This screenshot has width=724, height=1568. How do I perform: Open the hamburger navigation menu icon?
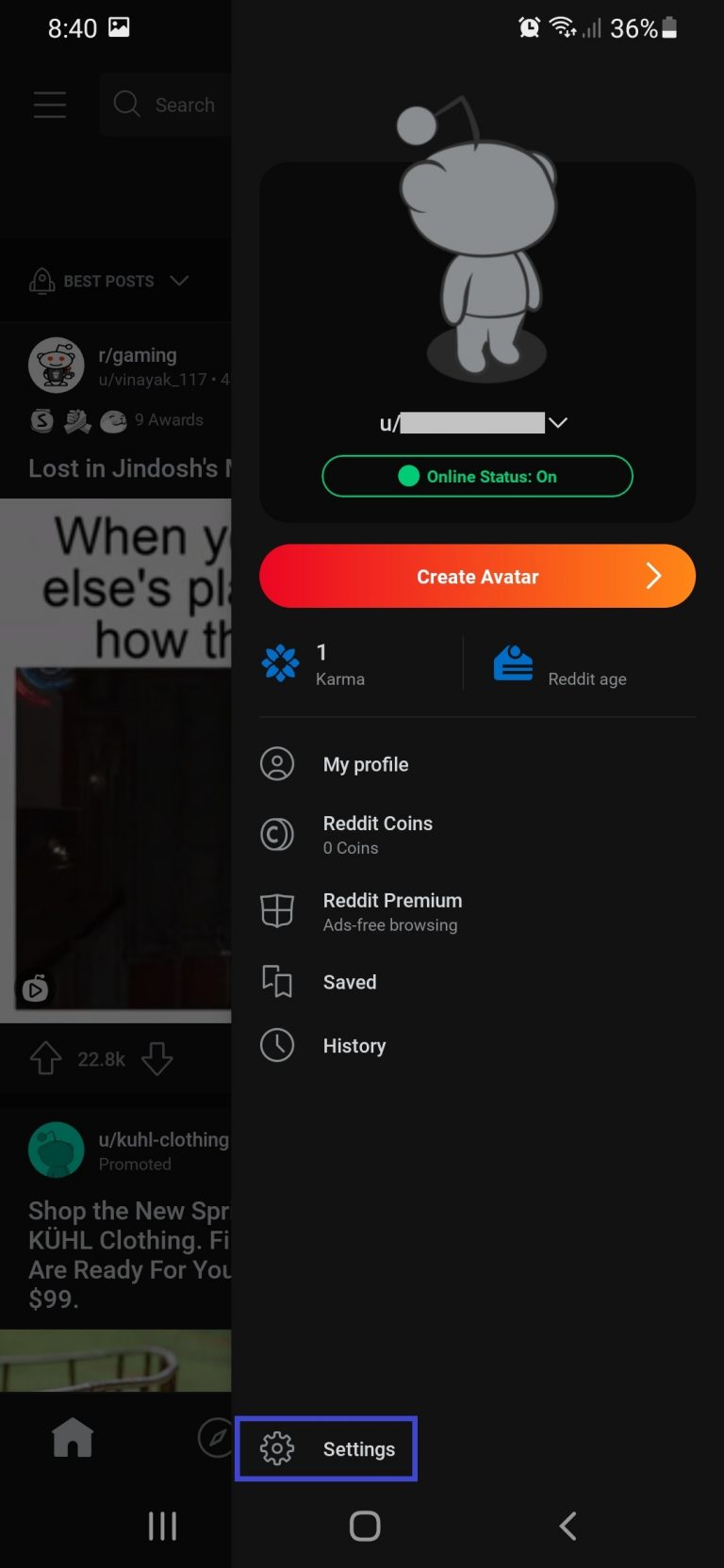click(49, 105)
